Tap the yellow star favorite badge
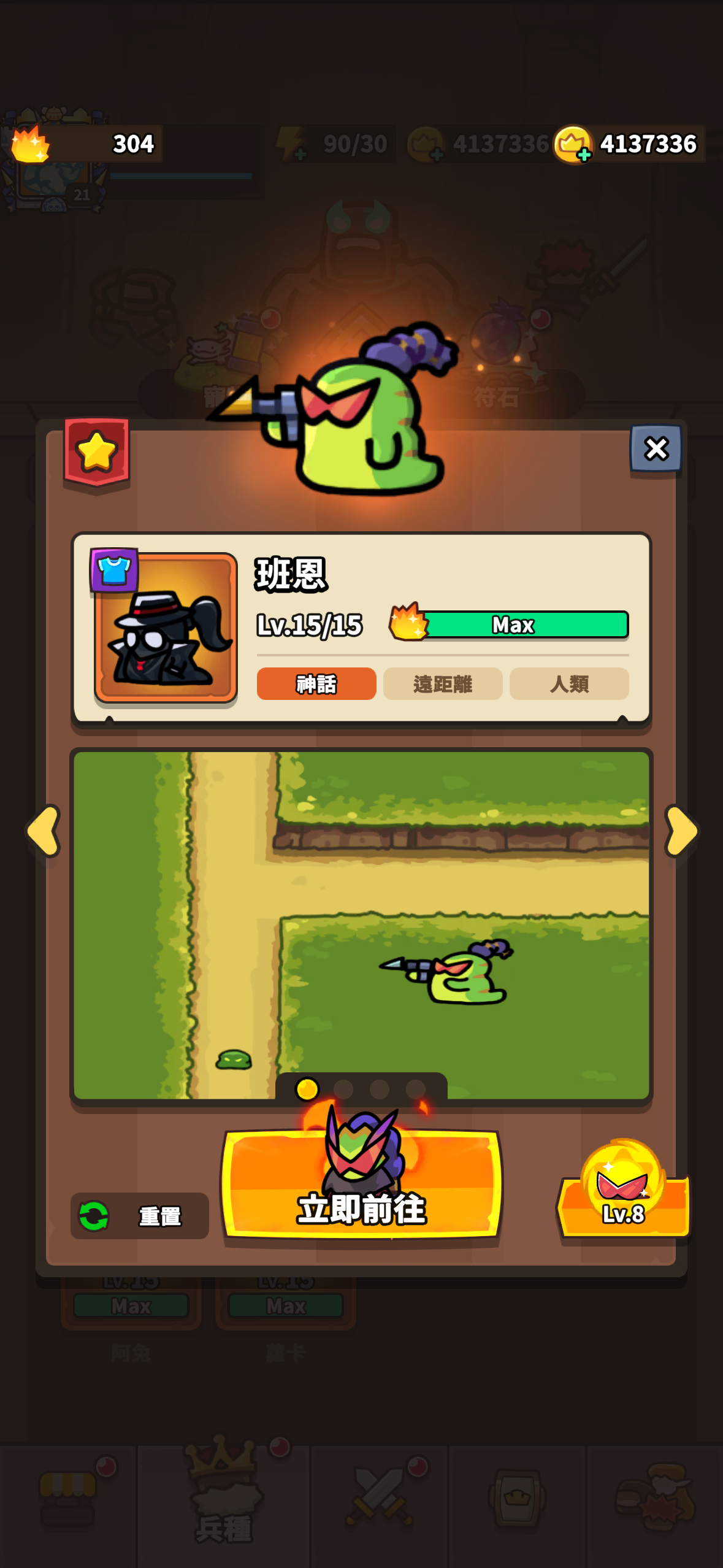Image resolution: width=723 pixels, height=1568 pixels. 96,452
